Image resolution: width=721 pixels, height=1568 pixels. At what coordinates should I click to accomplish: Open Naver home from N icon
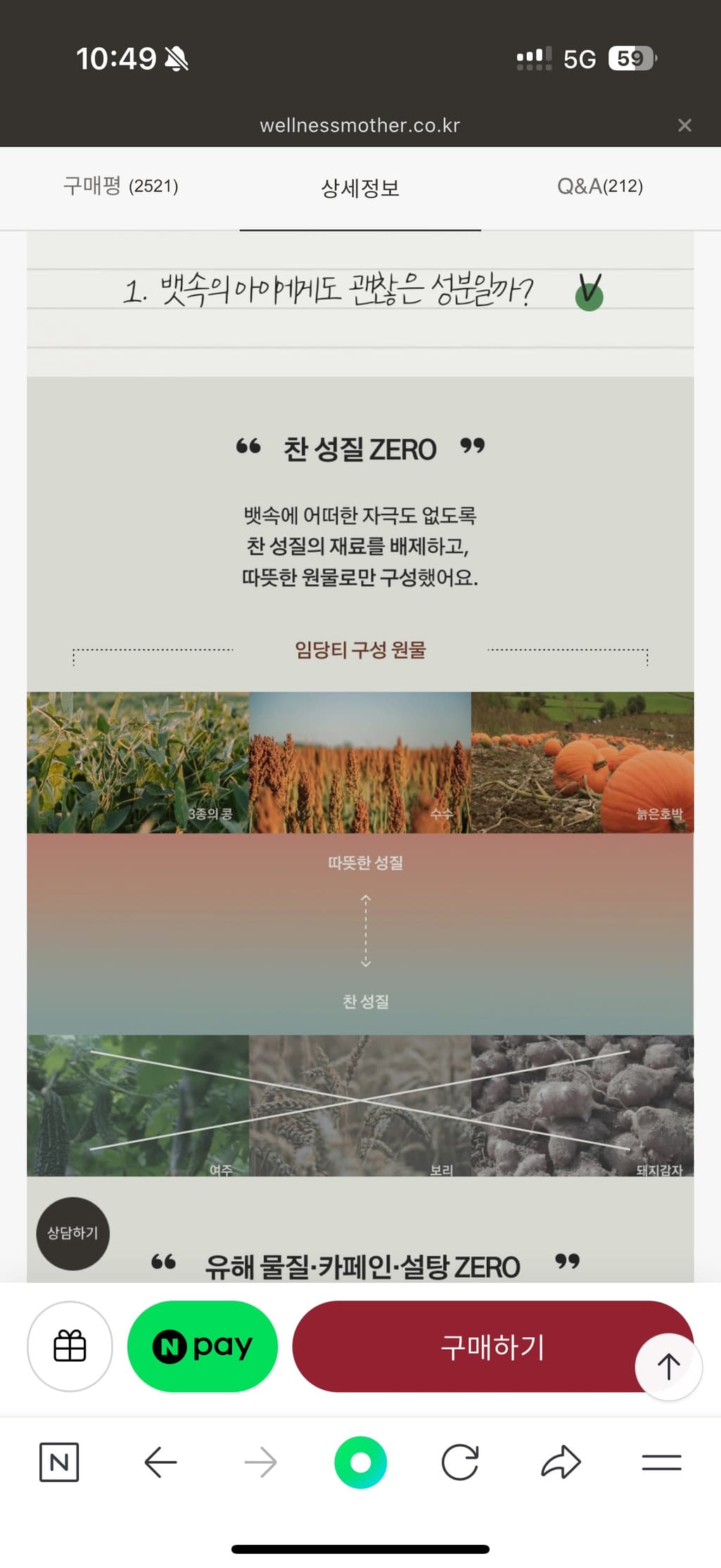59,1462
